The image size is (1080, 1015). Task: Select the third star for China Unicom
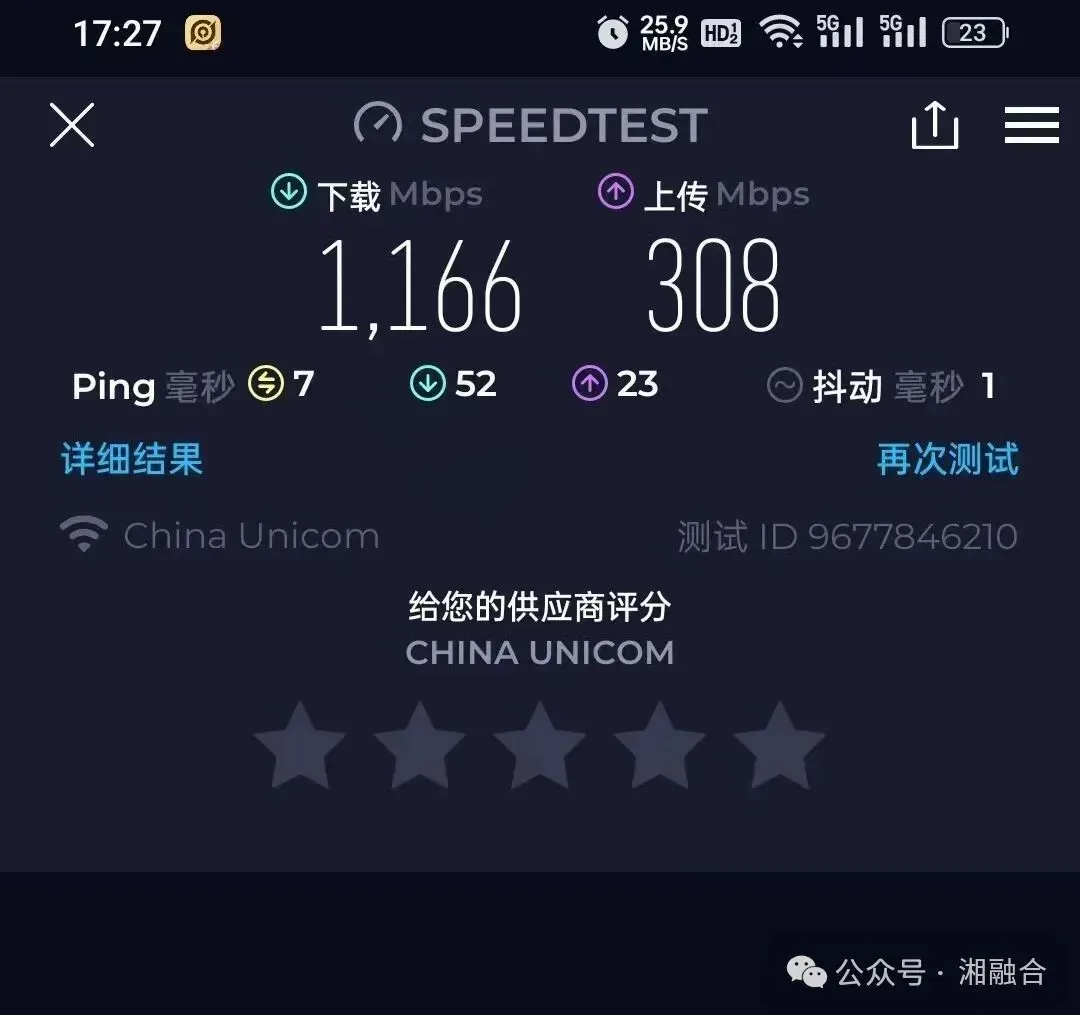click(540, 746)
